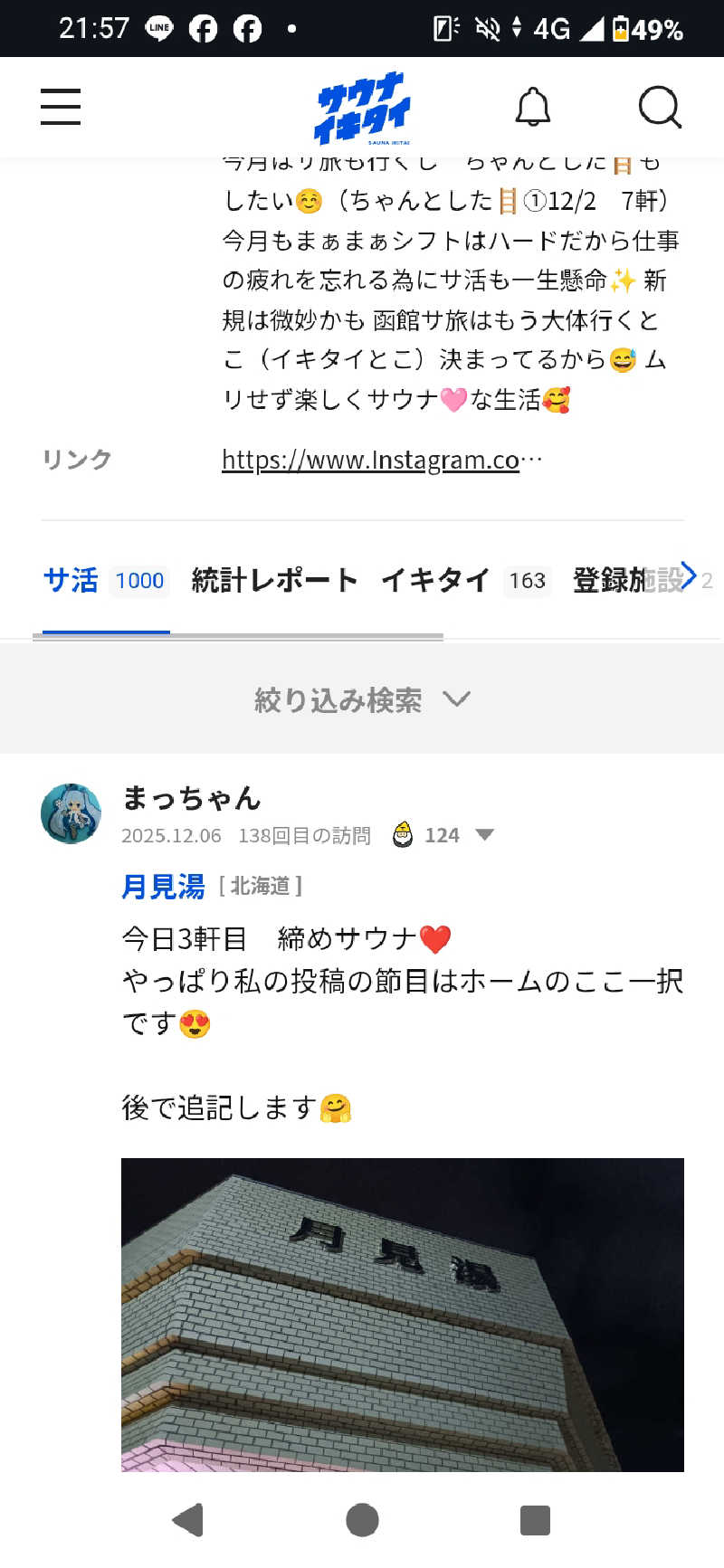Viewport: 724px width, 1568px height.
Task: Open the 月見湯 facility page
Action: pyautogui.click(x=163, y=888)
